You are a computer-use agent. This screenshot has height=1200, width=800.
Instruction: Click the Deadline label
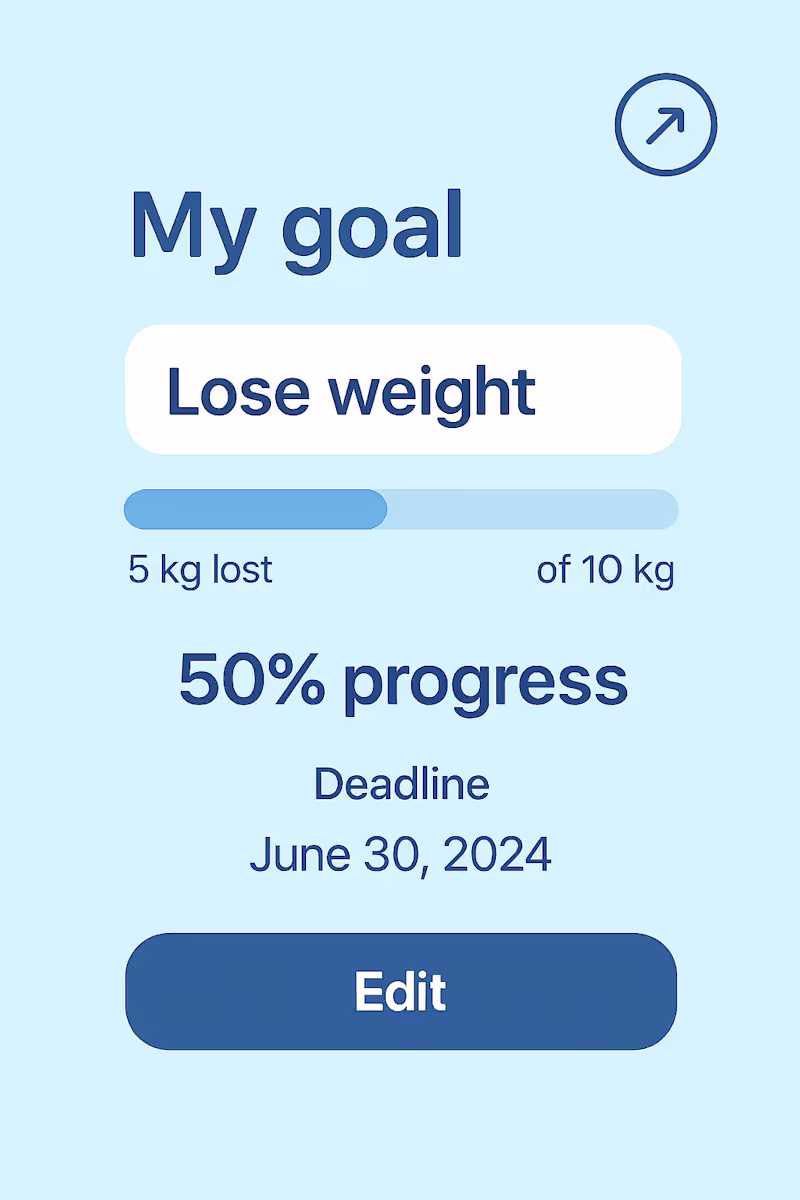(400, 783)
